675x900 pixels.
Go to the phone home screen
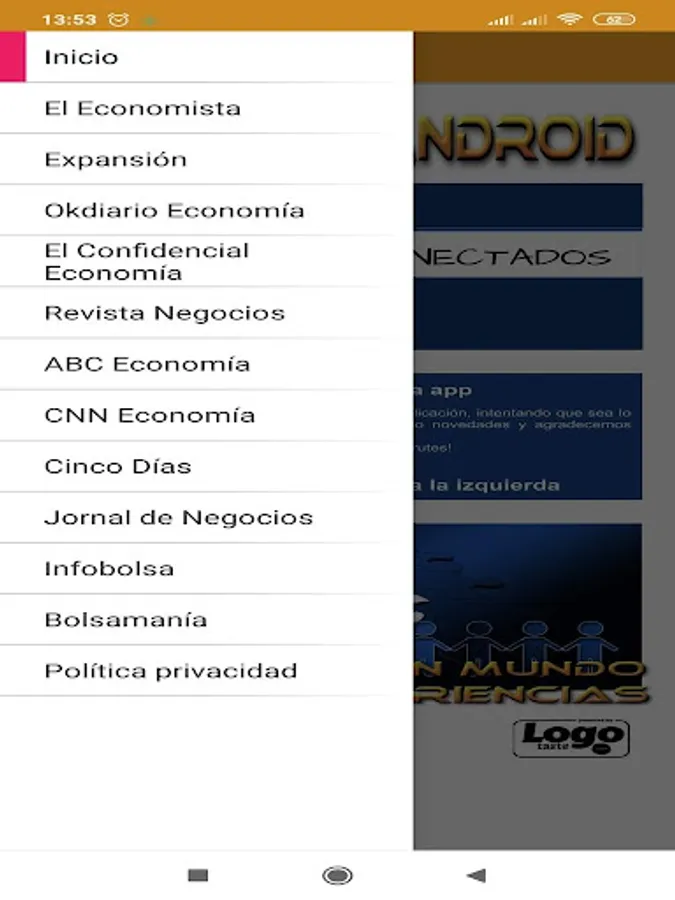pyautogui.click(x=337, y=876)
